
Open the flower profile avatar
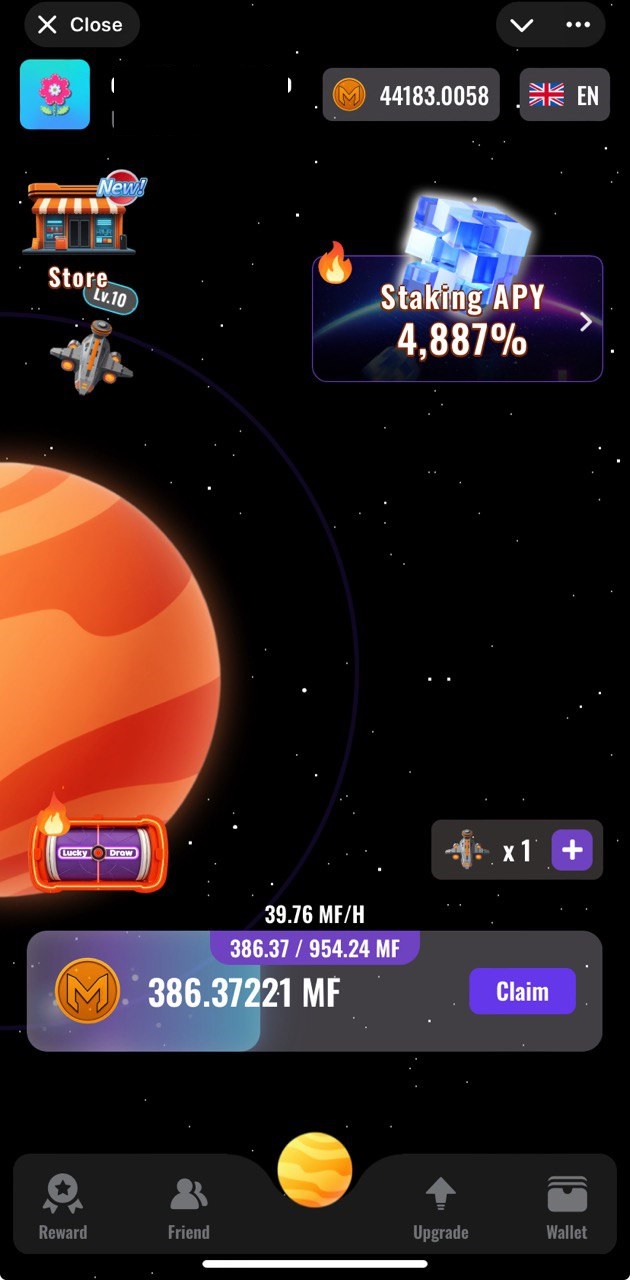point(55,94)
